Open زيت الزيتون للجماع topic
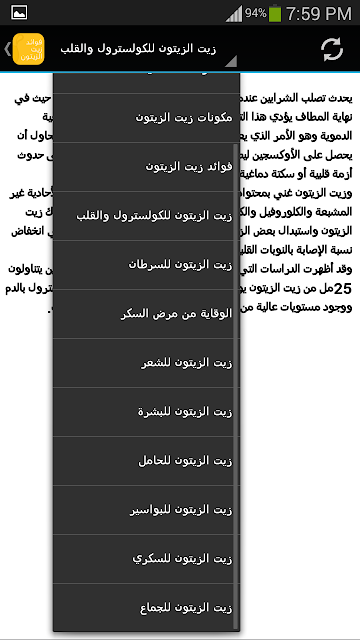Image resolution: width=360 pixels, height=640 pixels. tap(146, 608)
